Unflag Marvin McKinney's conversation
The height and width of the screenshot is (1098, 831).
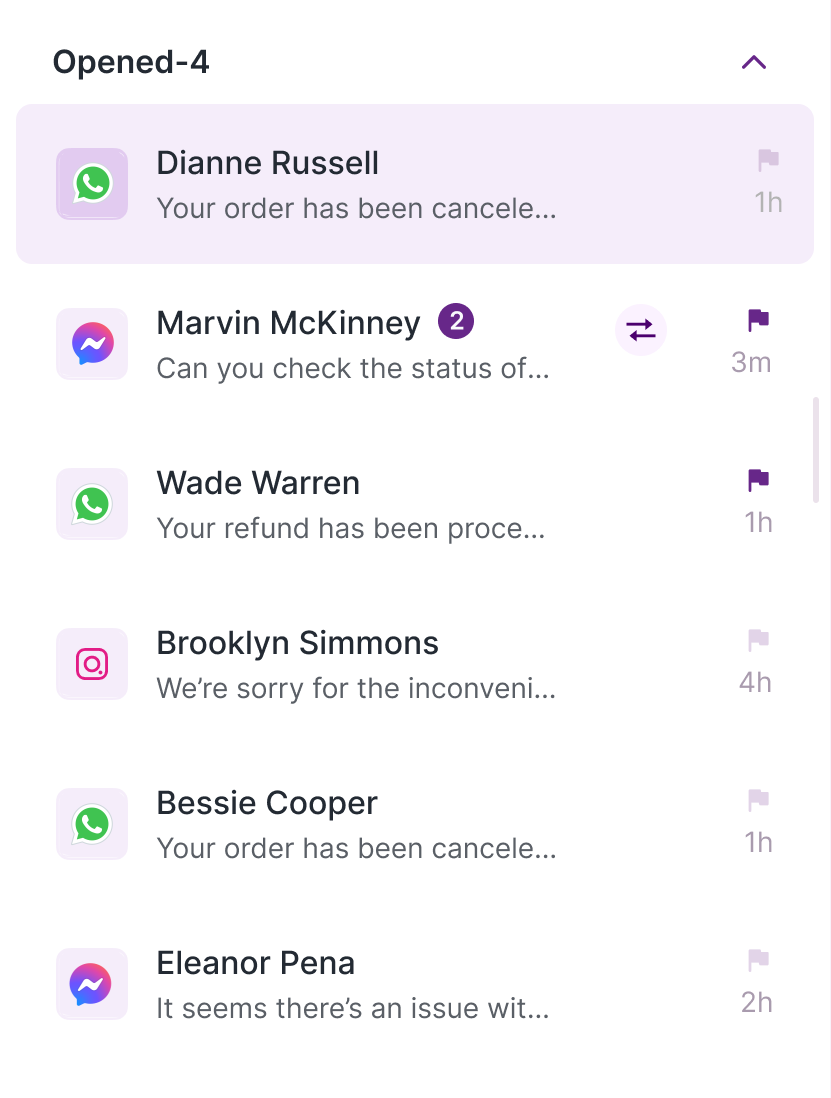click(759, 320)
